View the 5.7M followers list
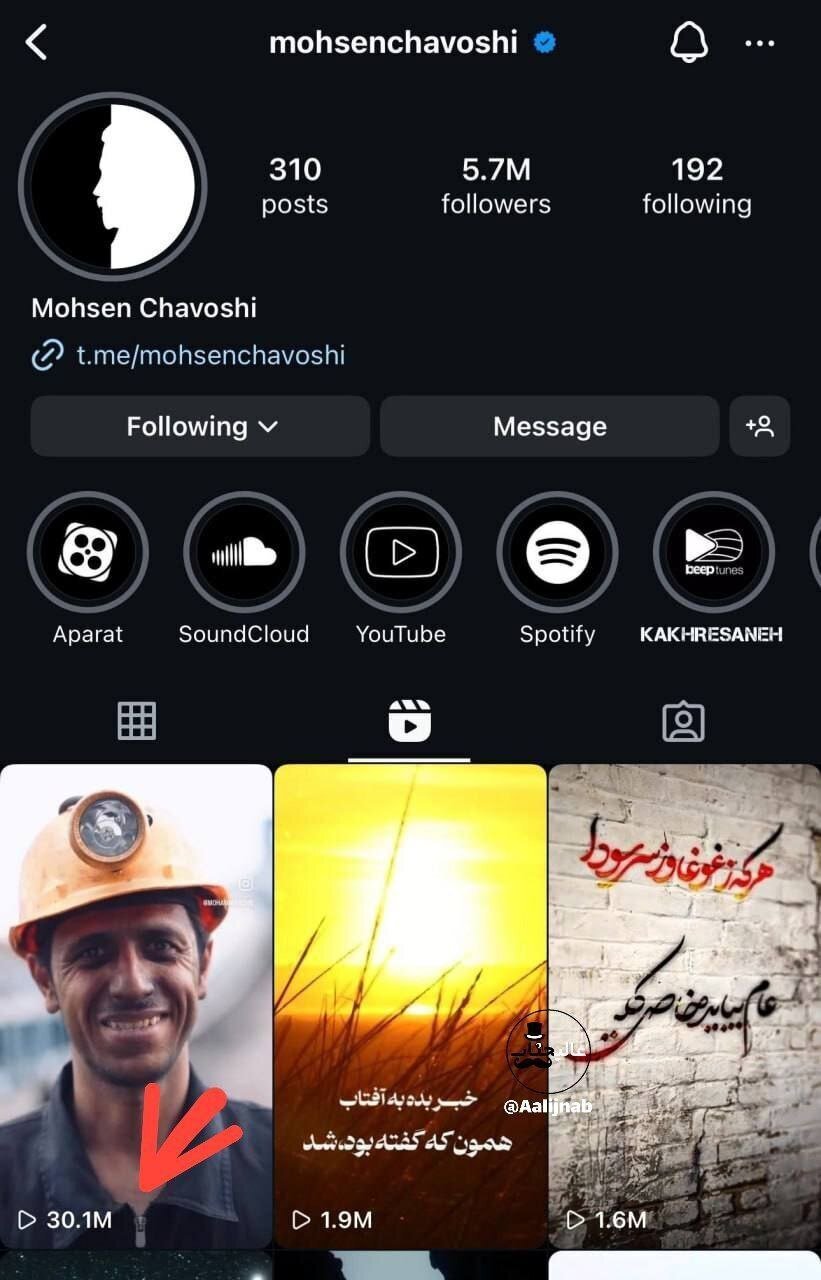 point(496,185)
